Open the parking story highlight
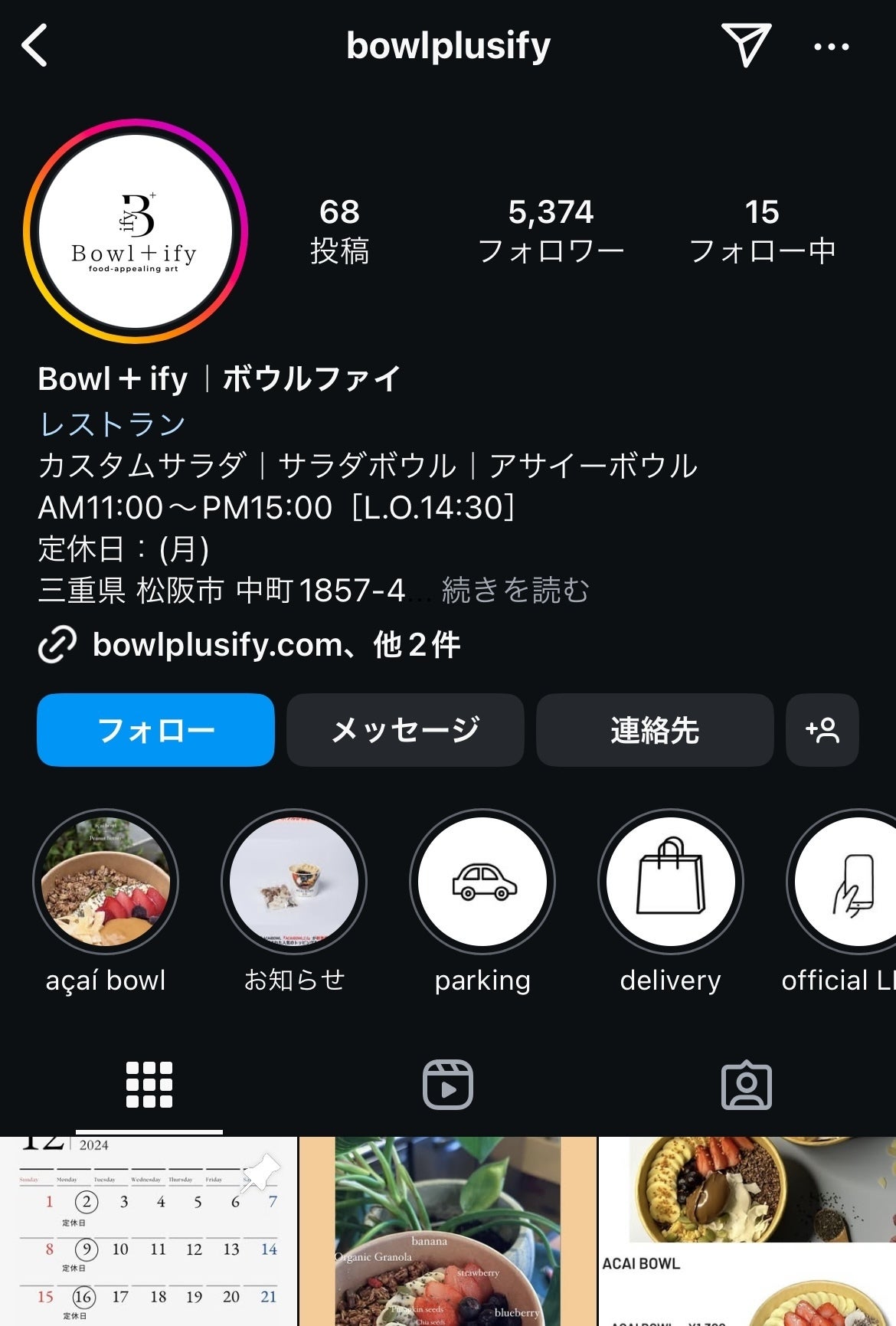 click(482, 882)
